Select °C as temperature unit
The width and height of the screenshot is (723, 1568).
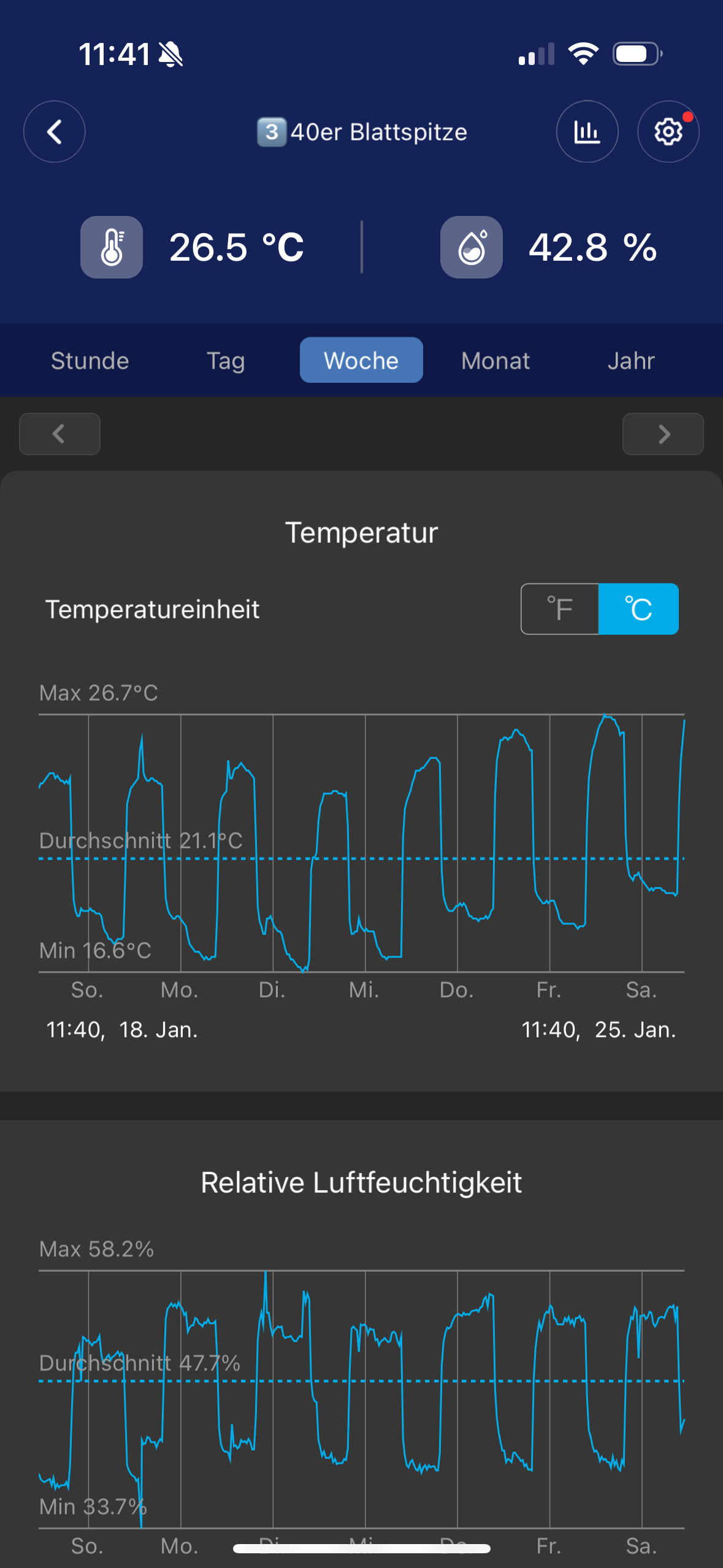638,609
